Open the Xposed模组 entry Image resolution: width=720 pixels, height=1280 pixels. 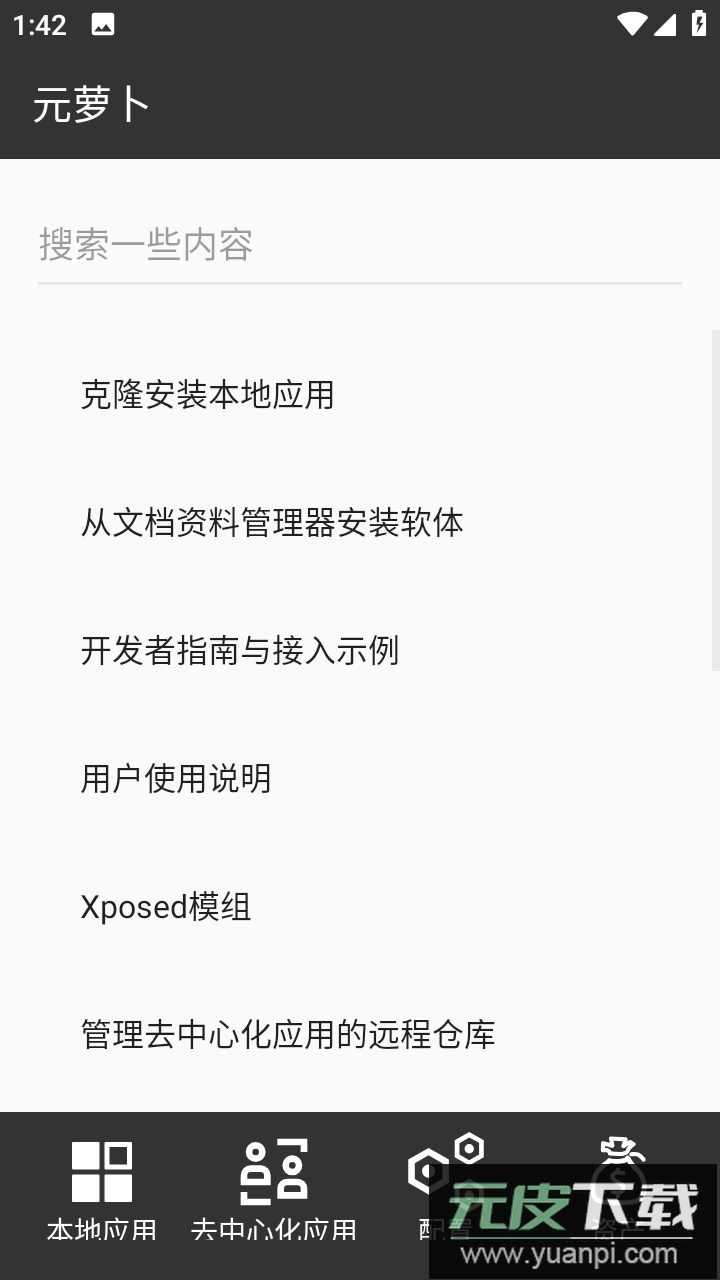[166, 907]
